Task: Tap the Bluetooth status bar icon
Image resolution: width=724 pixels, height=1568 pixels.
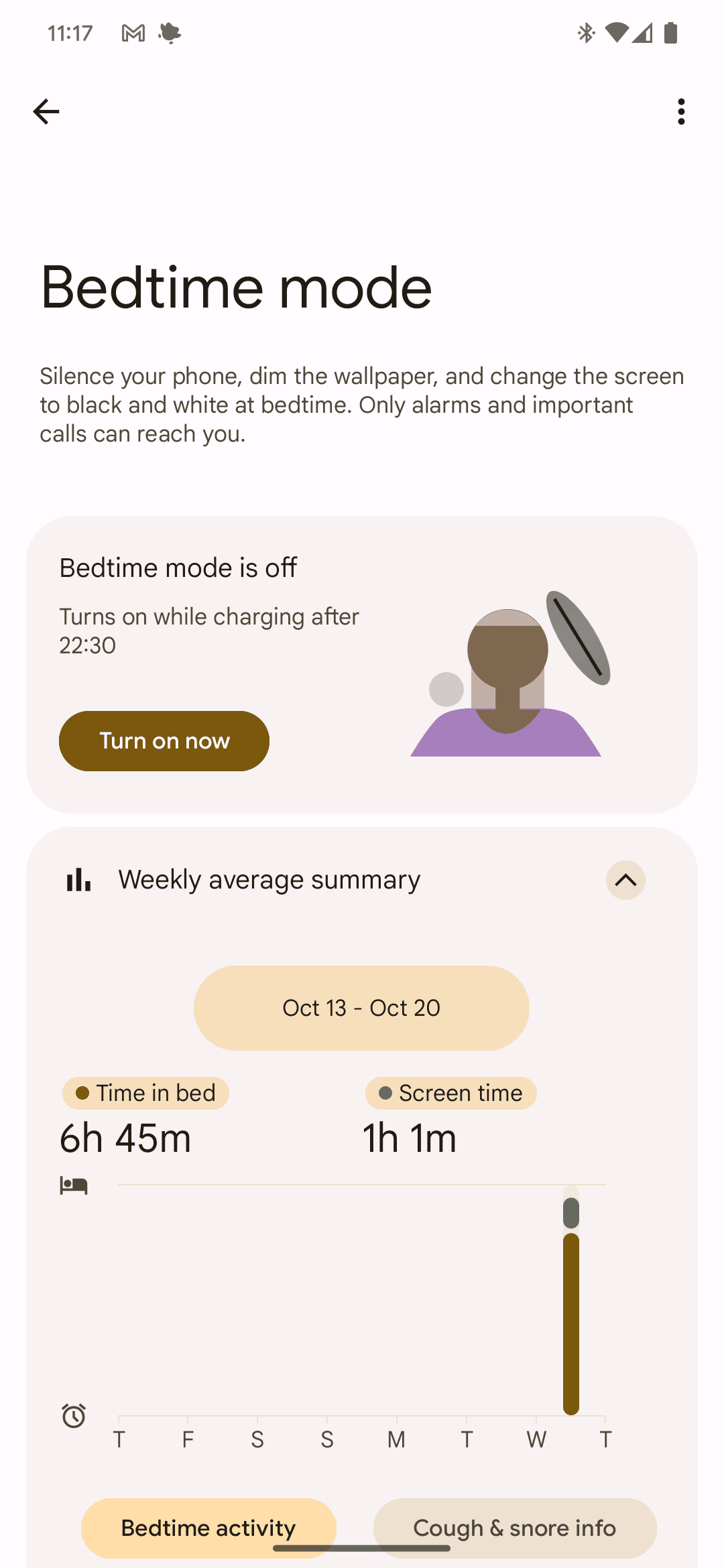Action: coord(585,31)
